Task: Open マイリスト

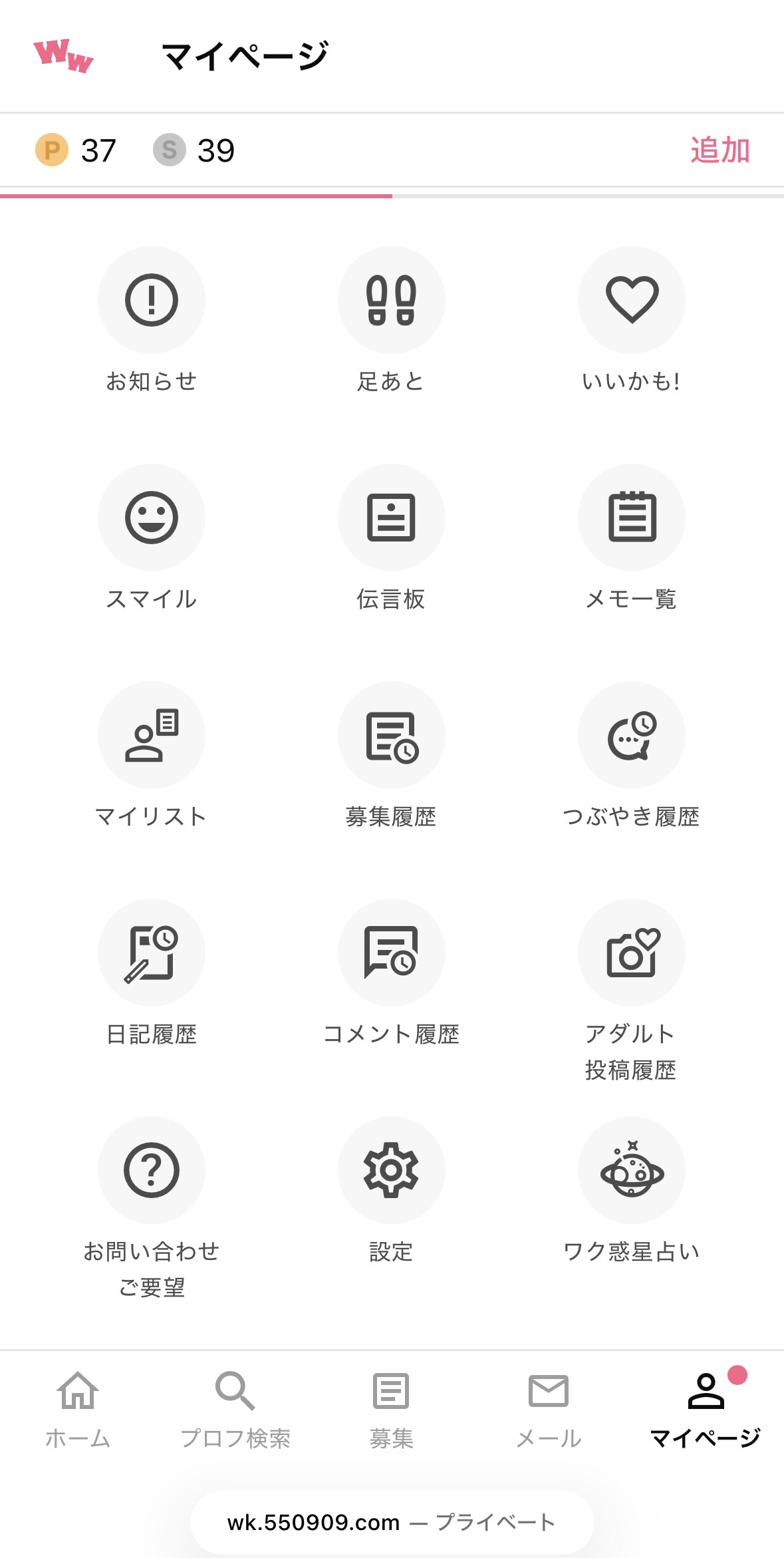Action: coord(152,735)
